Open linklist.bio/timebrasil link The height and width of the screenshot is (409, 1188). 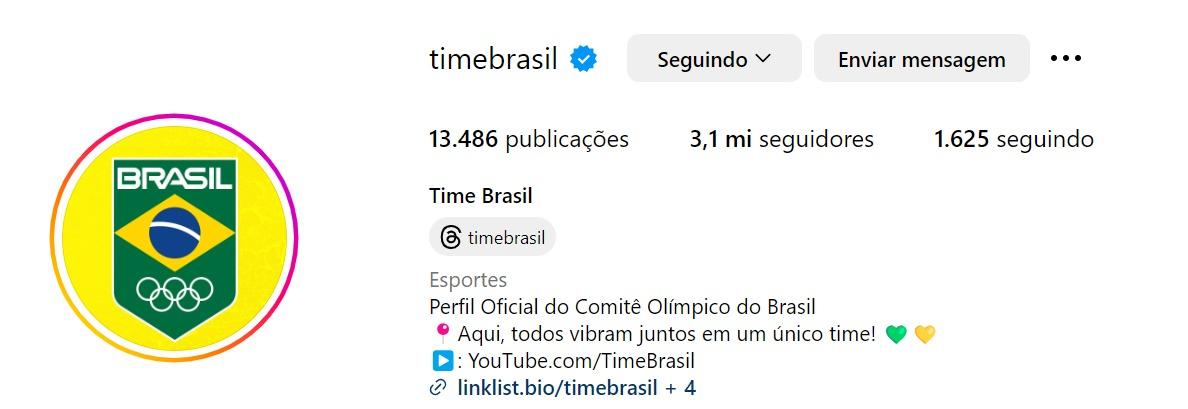pos(557,387)
